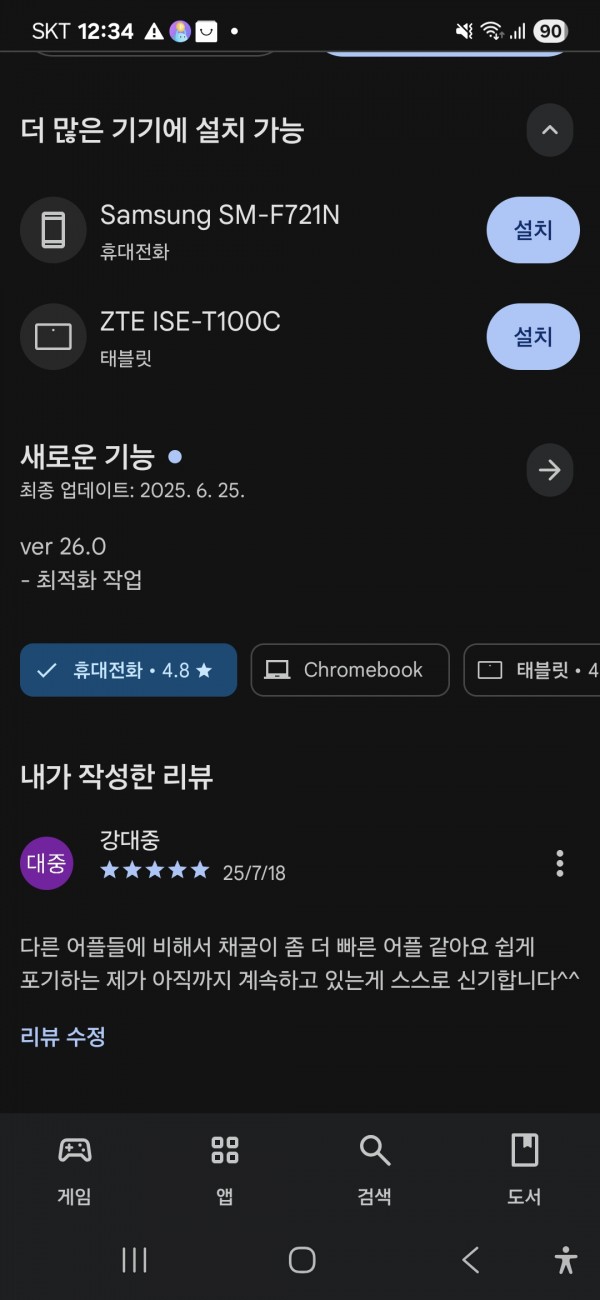The height and width of the screenshot is (1300, 600).
Task: Switch to the 앱 tab
Action: (x=225, y=1168)
